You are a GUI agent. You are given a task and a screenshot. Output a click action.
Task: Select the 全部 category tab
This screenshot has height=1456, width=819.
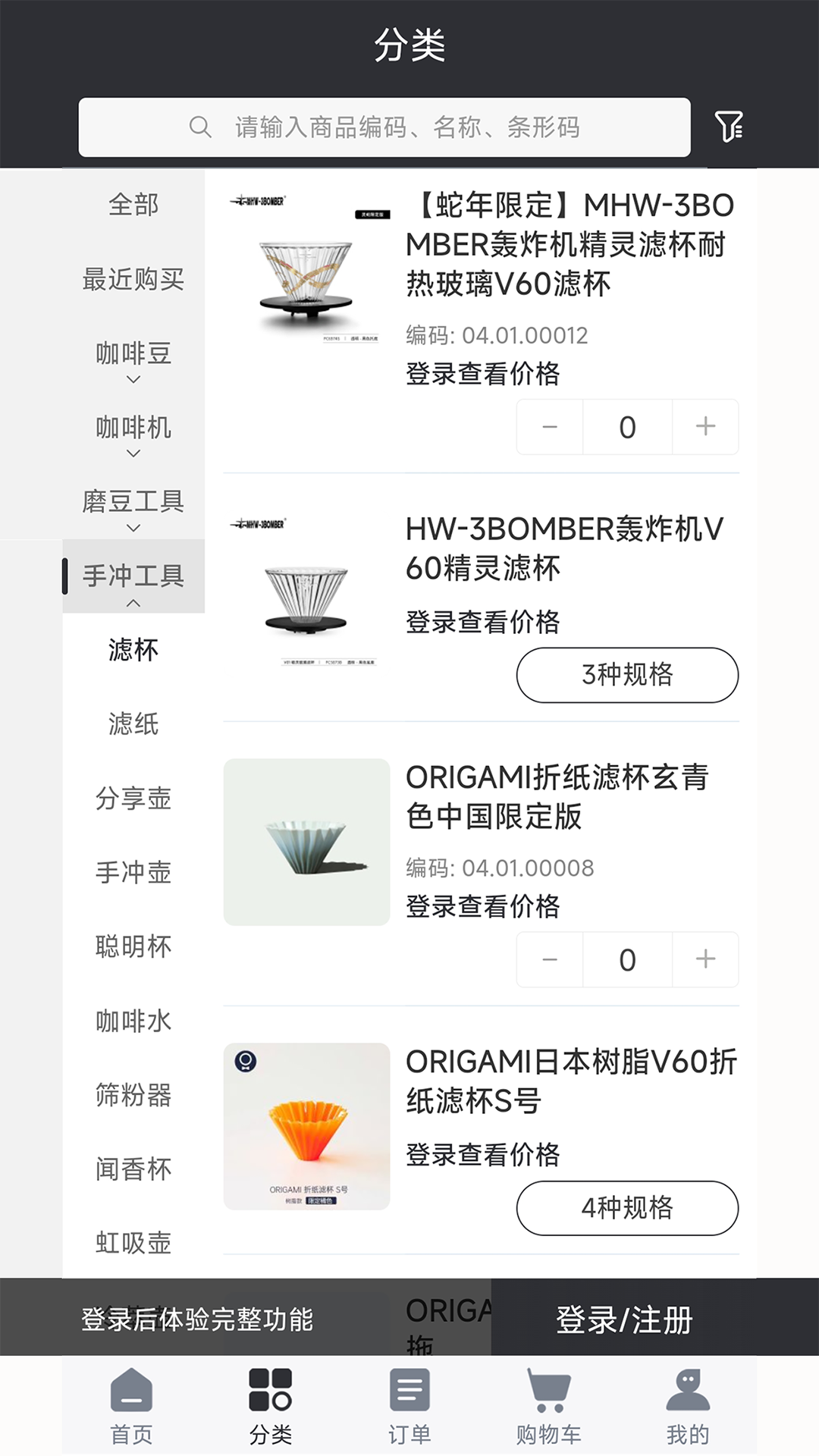click(132, 203)
